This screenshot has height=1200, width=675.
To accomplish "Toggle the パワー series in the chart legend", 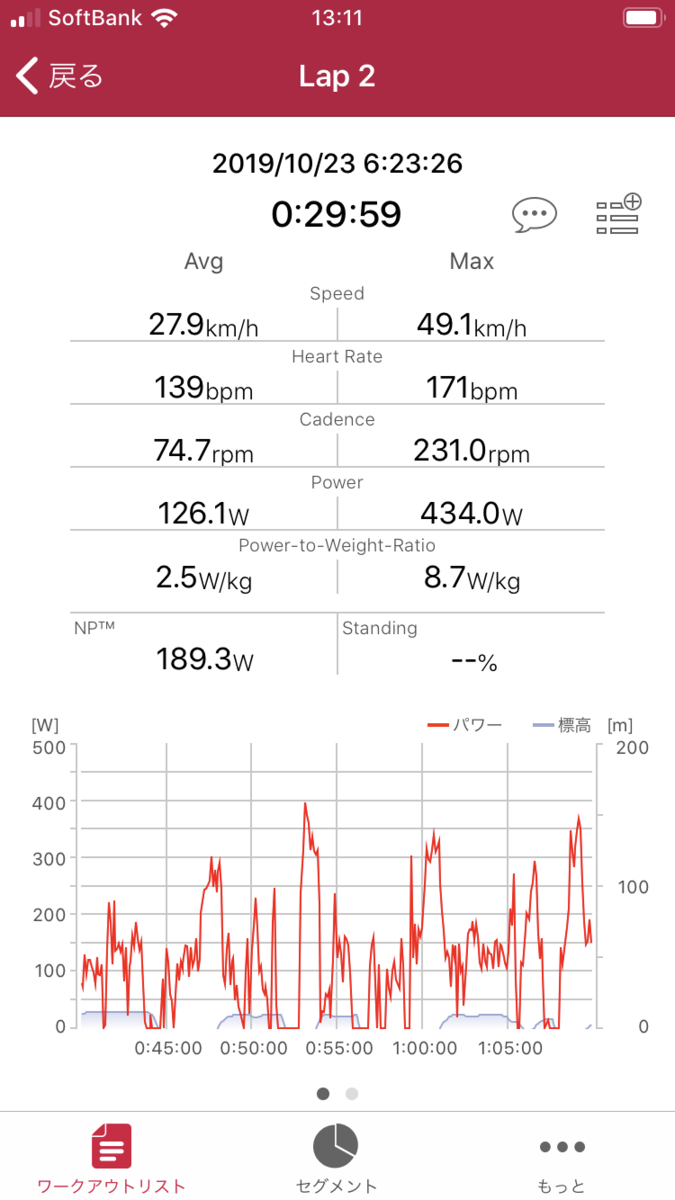I will pyautogui.click(x=464, y=725).
